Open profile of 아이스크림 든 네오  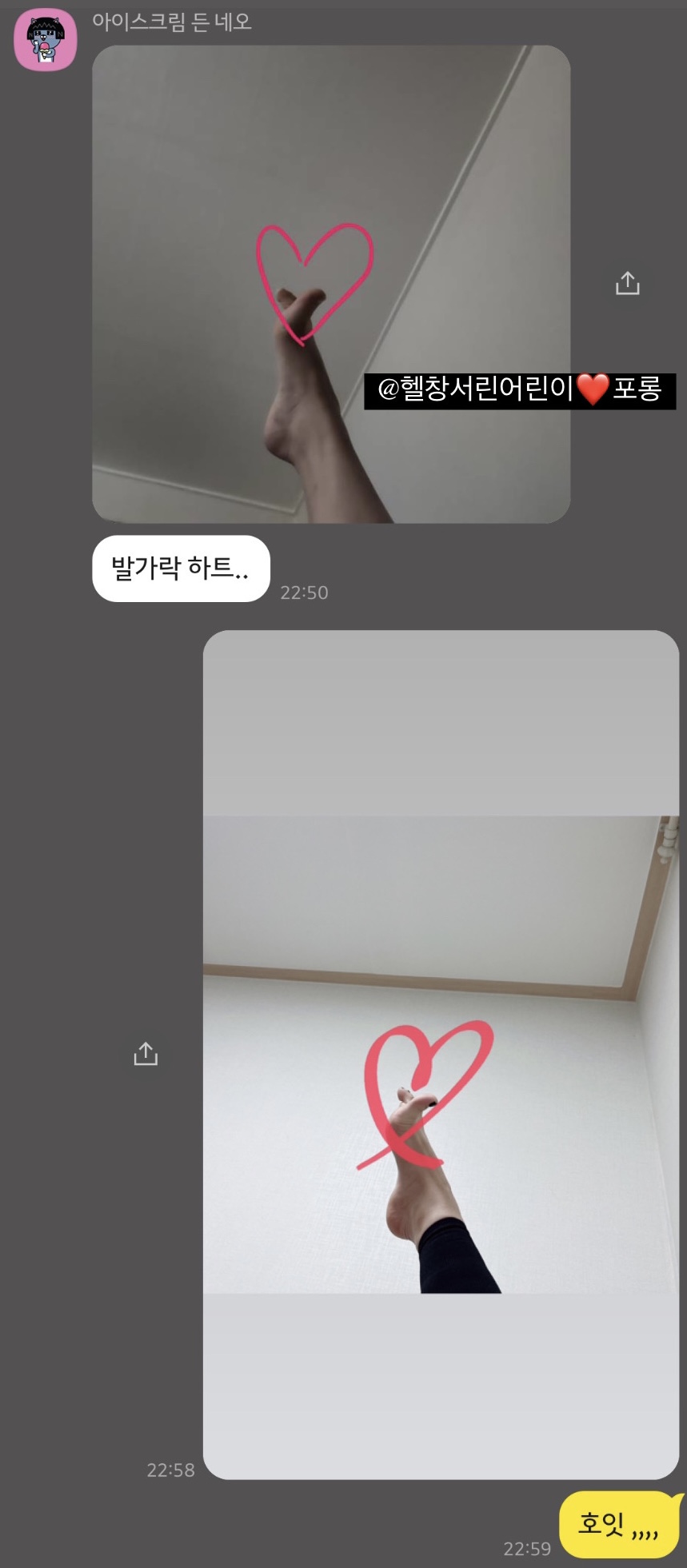tap(45, 40)
